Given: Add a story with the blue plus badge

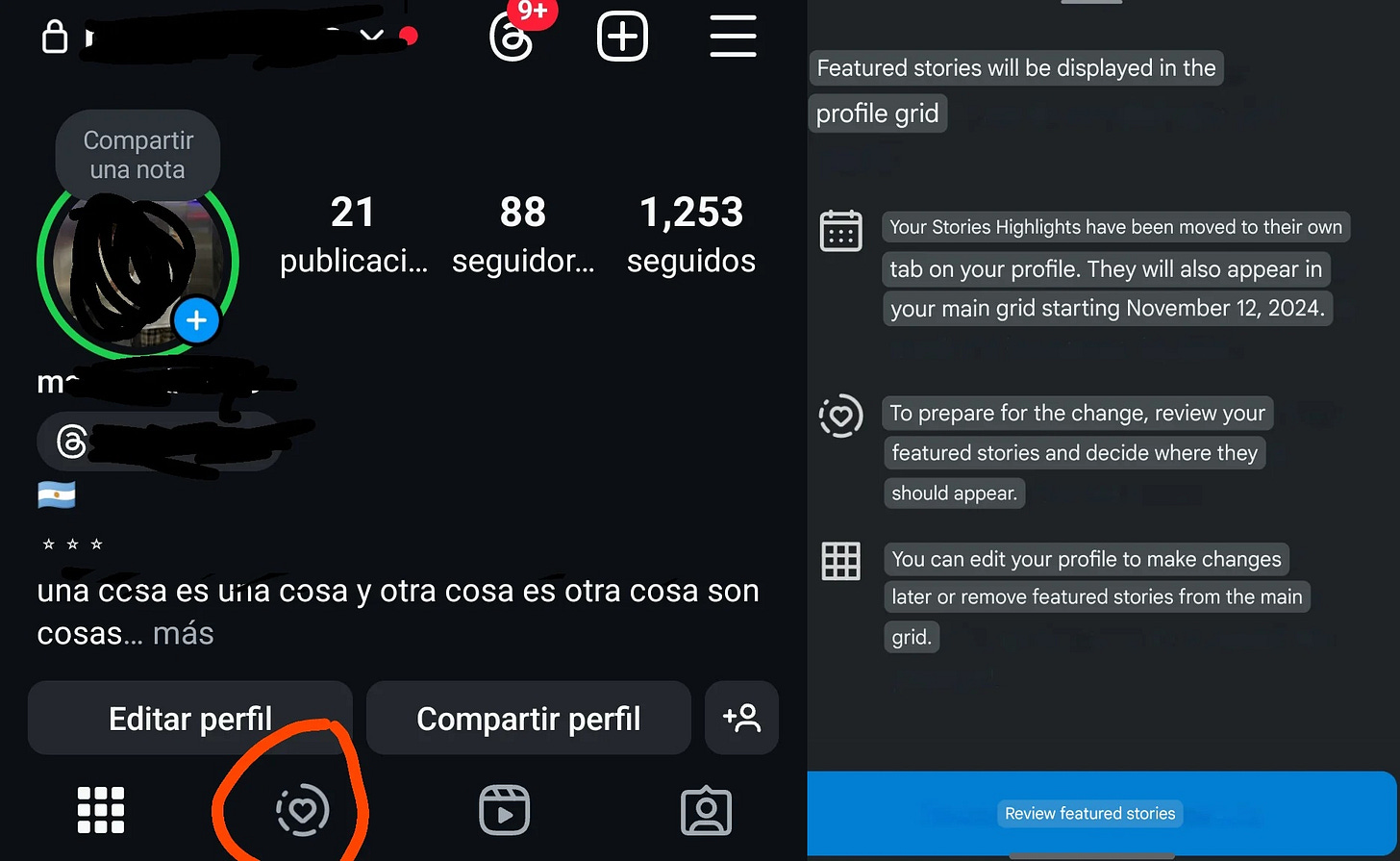Looking at the screenshot, I should pos(196,320).
